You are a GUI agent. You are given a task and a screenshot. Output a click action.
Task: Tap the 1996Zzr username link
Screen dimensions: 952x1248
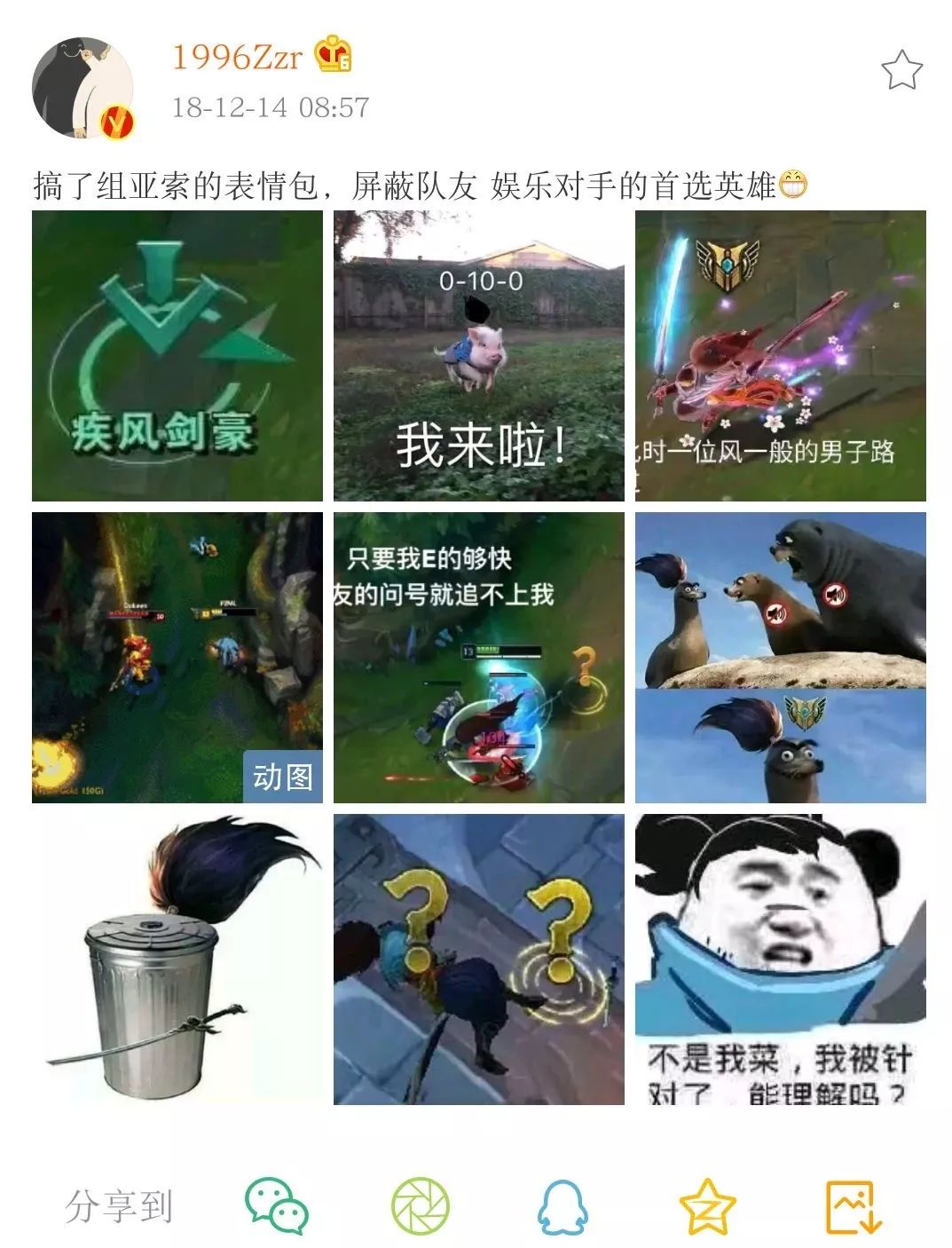pyautogui.click(x=236, y=57)
